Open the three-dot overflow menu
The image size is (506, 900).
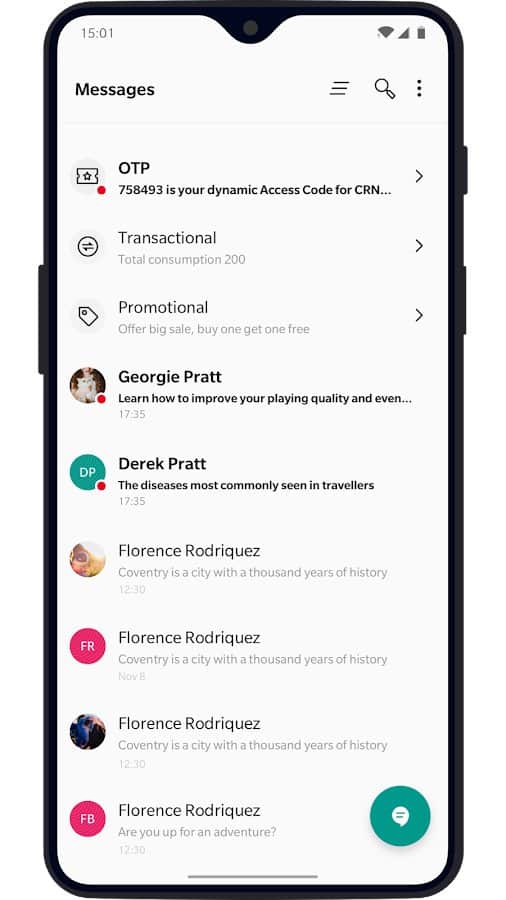point(419,88)
